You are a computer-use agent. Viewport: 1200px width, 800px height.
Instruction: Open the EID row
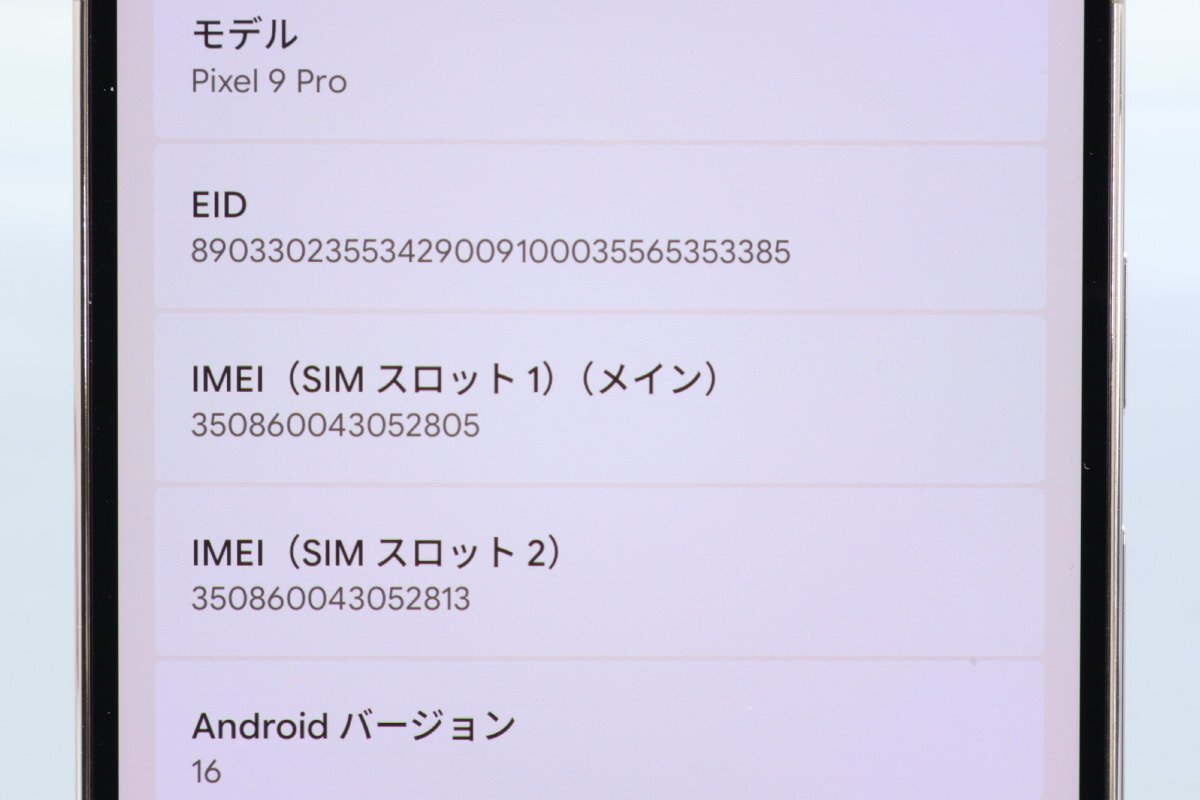coord(598,228)
